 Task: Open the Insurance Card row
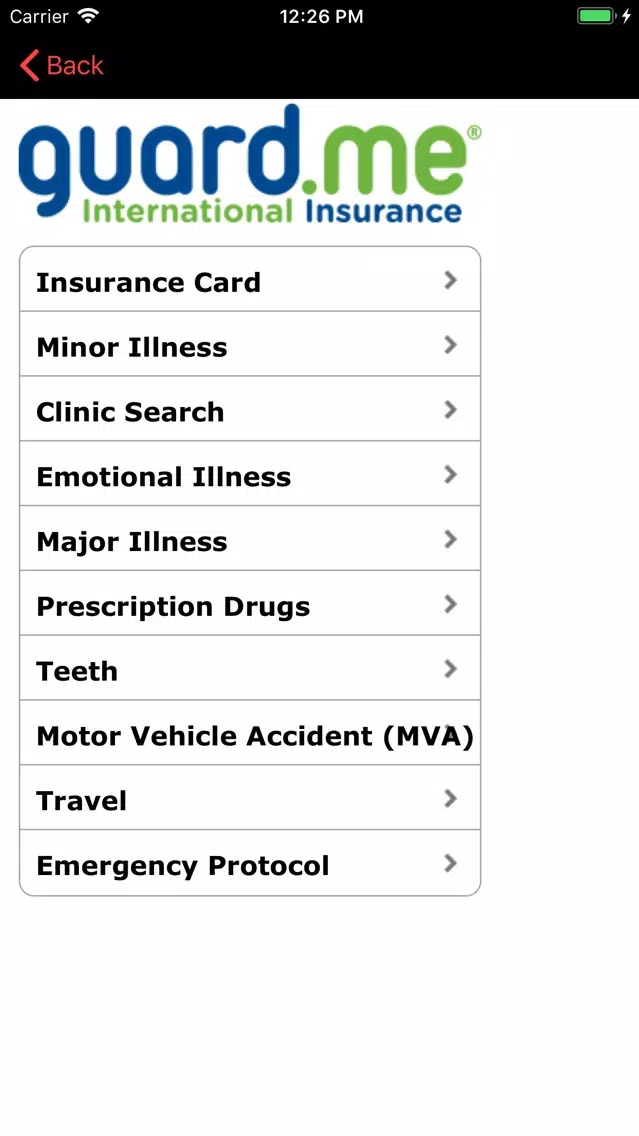[249, 282]
